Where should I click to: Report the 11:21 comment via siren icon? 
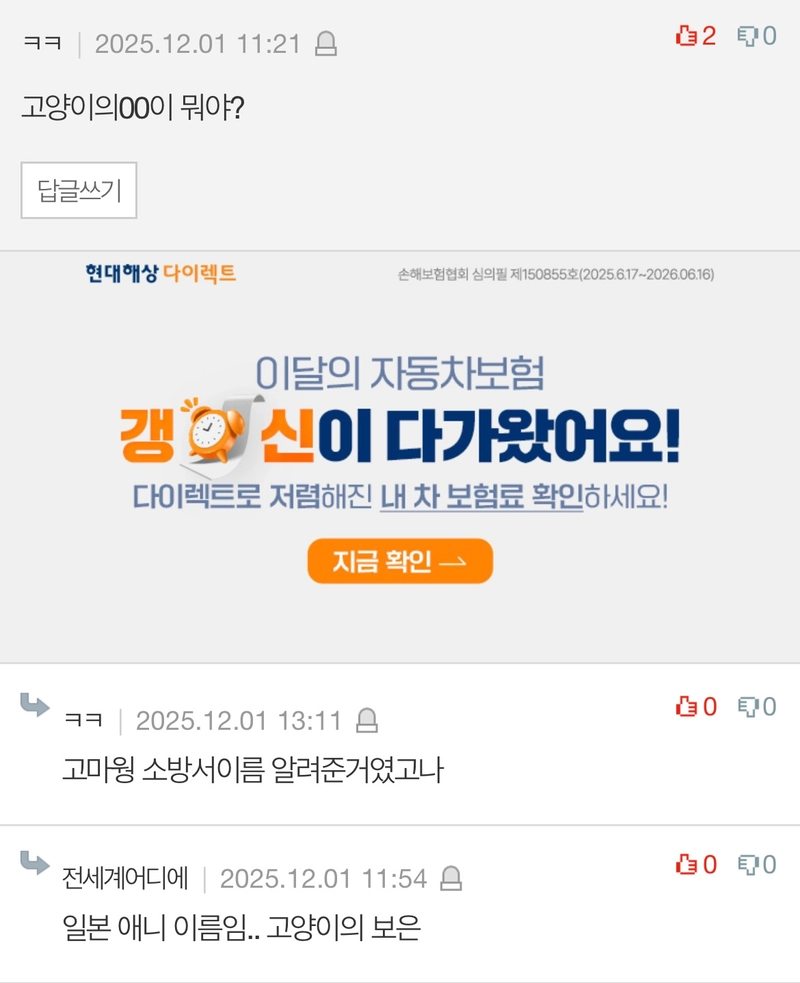[326, 44]
